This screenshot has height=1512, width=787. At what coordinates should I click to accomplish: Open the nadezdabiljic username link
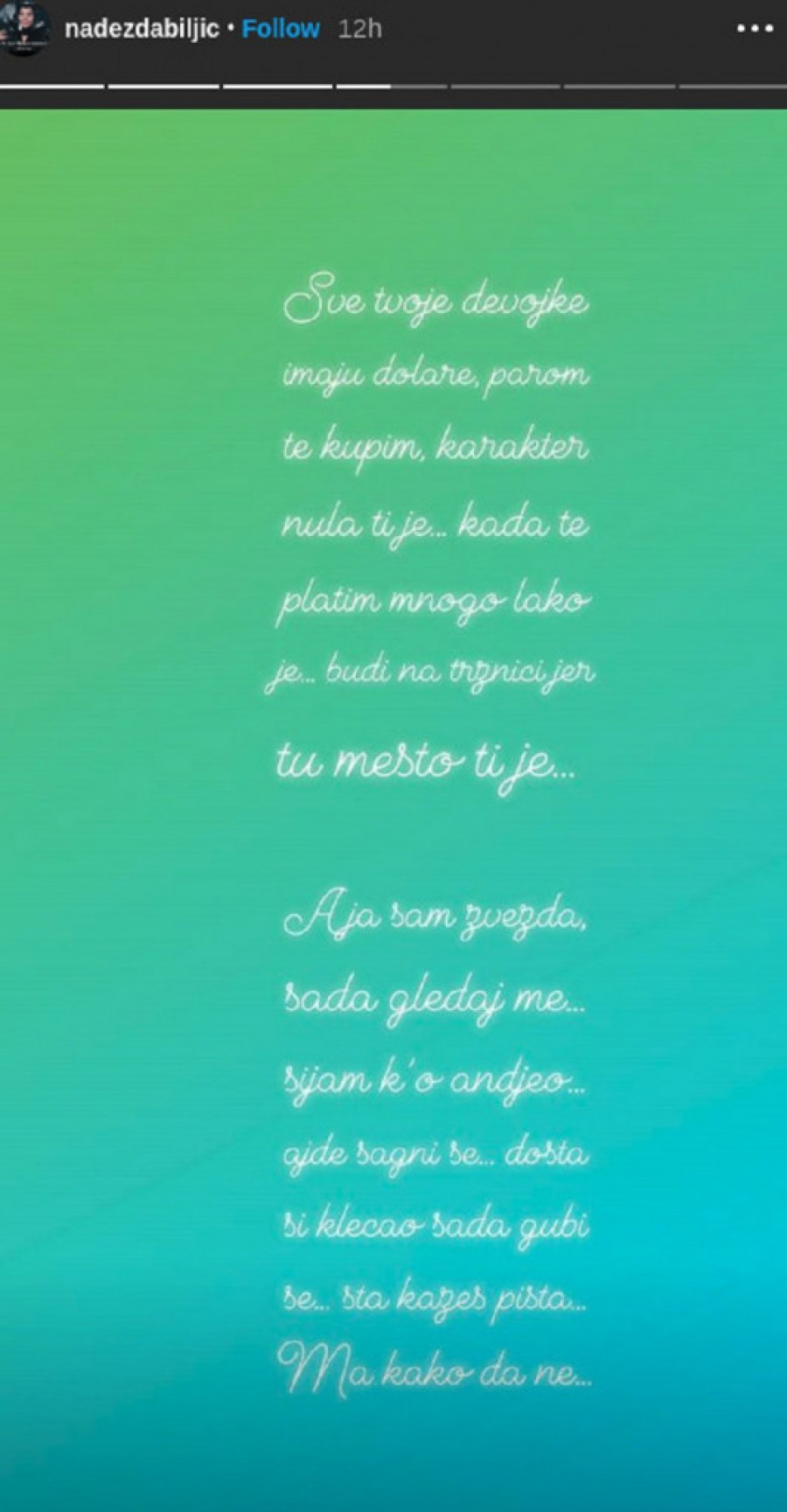142,29
